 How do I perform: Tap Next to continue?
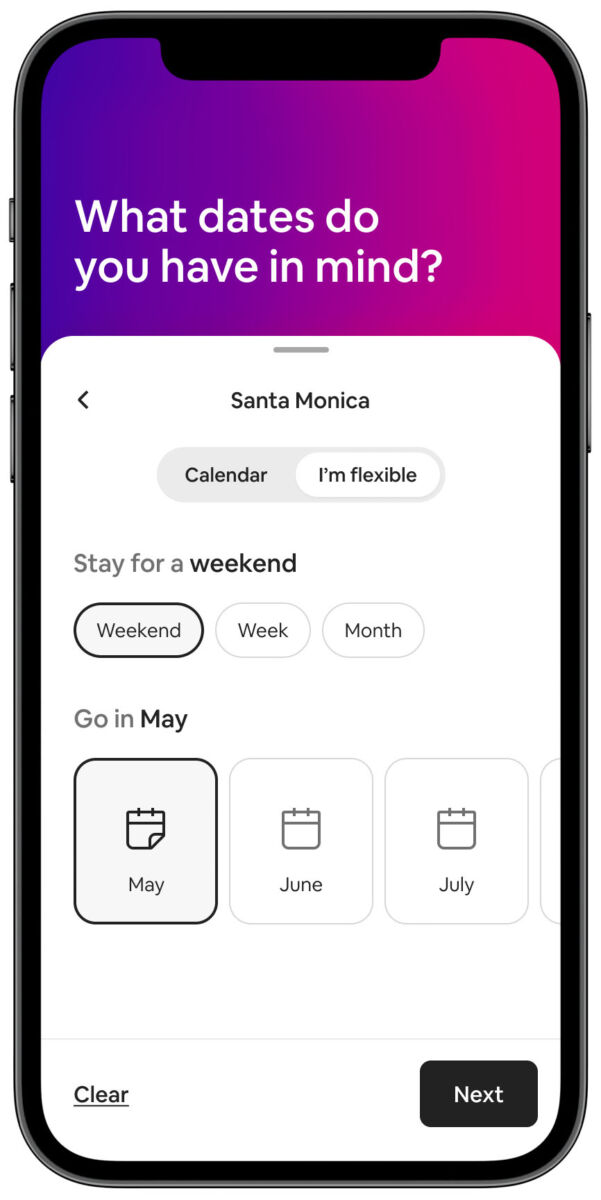[x=478, y=1094]
